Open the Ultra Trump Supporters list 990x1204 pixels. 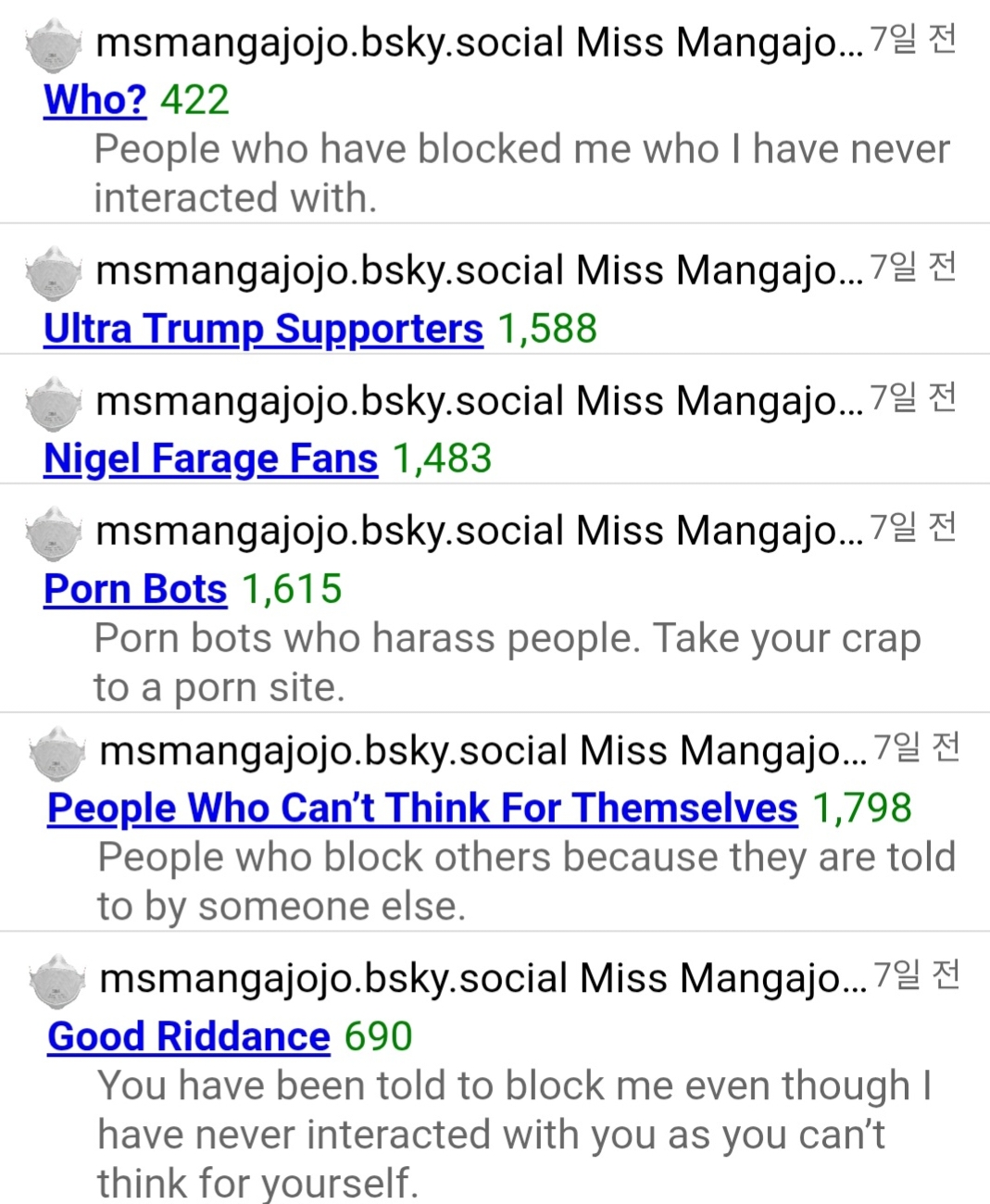(x=263, y=328)
